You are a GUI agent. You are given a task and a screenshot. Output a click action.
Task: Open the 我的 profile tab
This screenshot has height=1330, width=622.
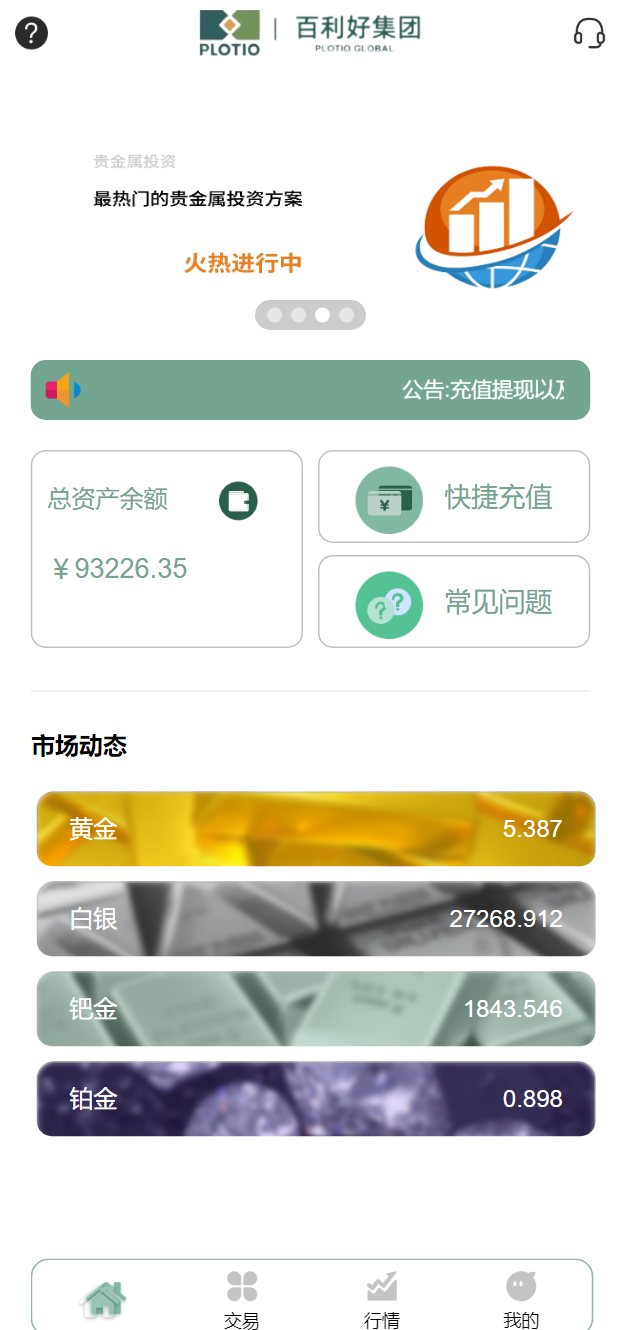(521, 1300)
